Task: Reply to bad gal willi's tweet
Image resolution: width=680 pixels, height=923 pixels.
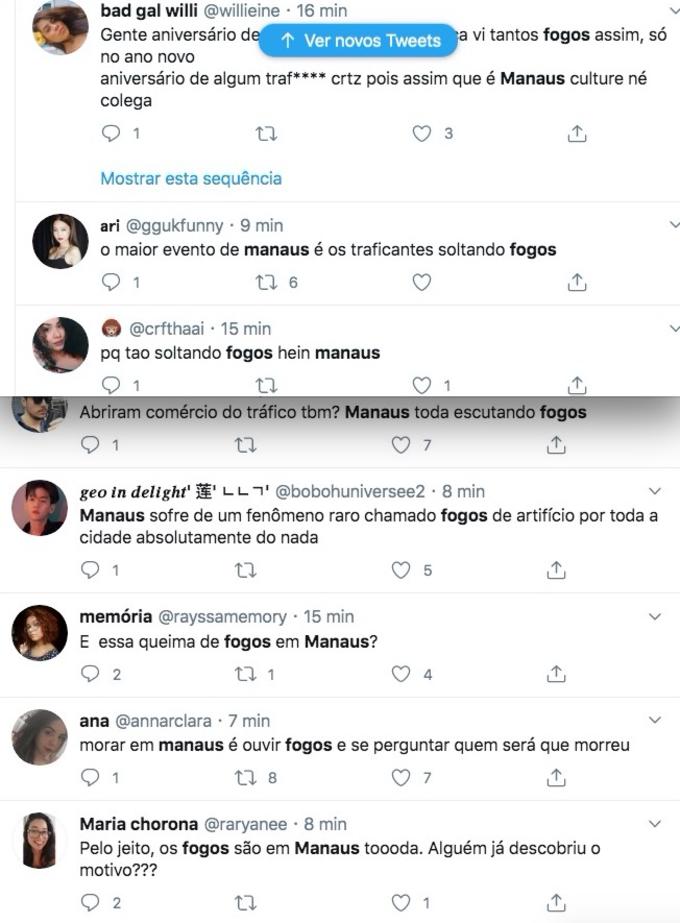Action: point(112,133)
